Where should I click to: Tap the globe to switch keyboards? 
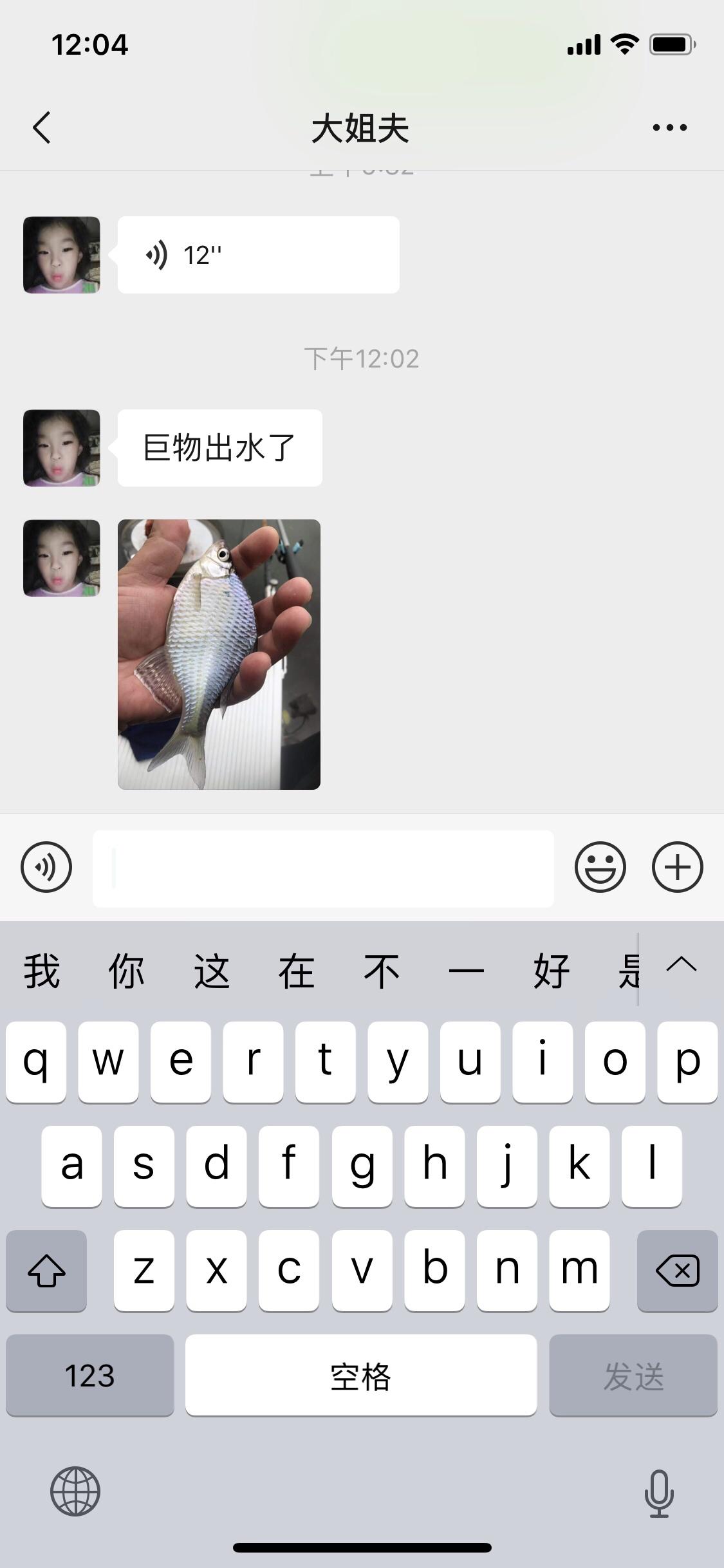pos(75,1491)
